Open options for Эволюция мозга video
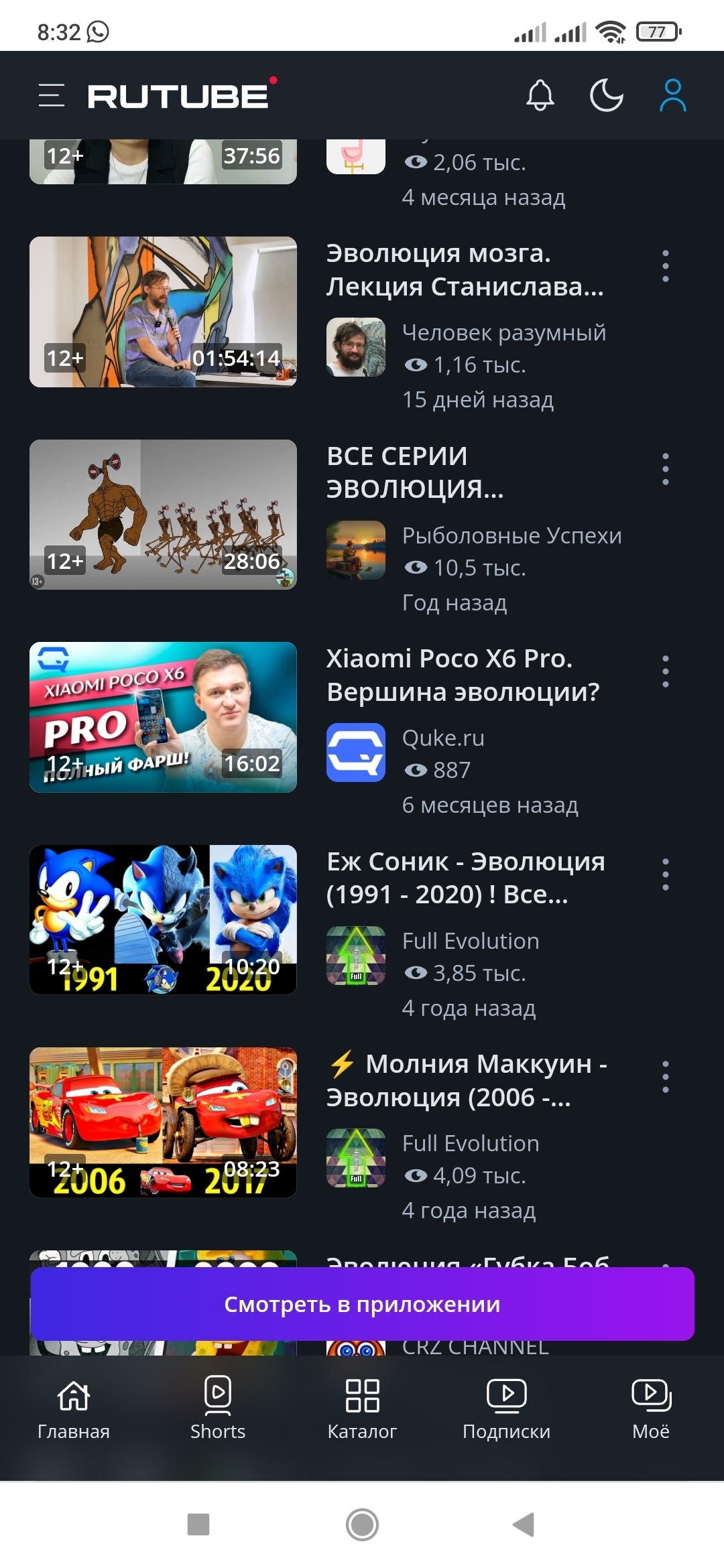Screen dimensions: 724x1568 tap(665, 266)
